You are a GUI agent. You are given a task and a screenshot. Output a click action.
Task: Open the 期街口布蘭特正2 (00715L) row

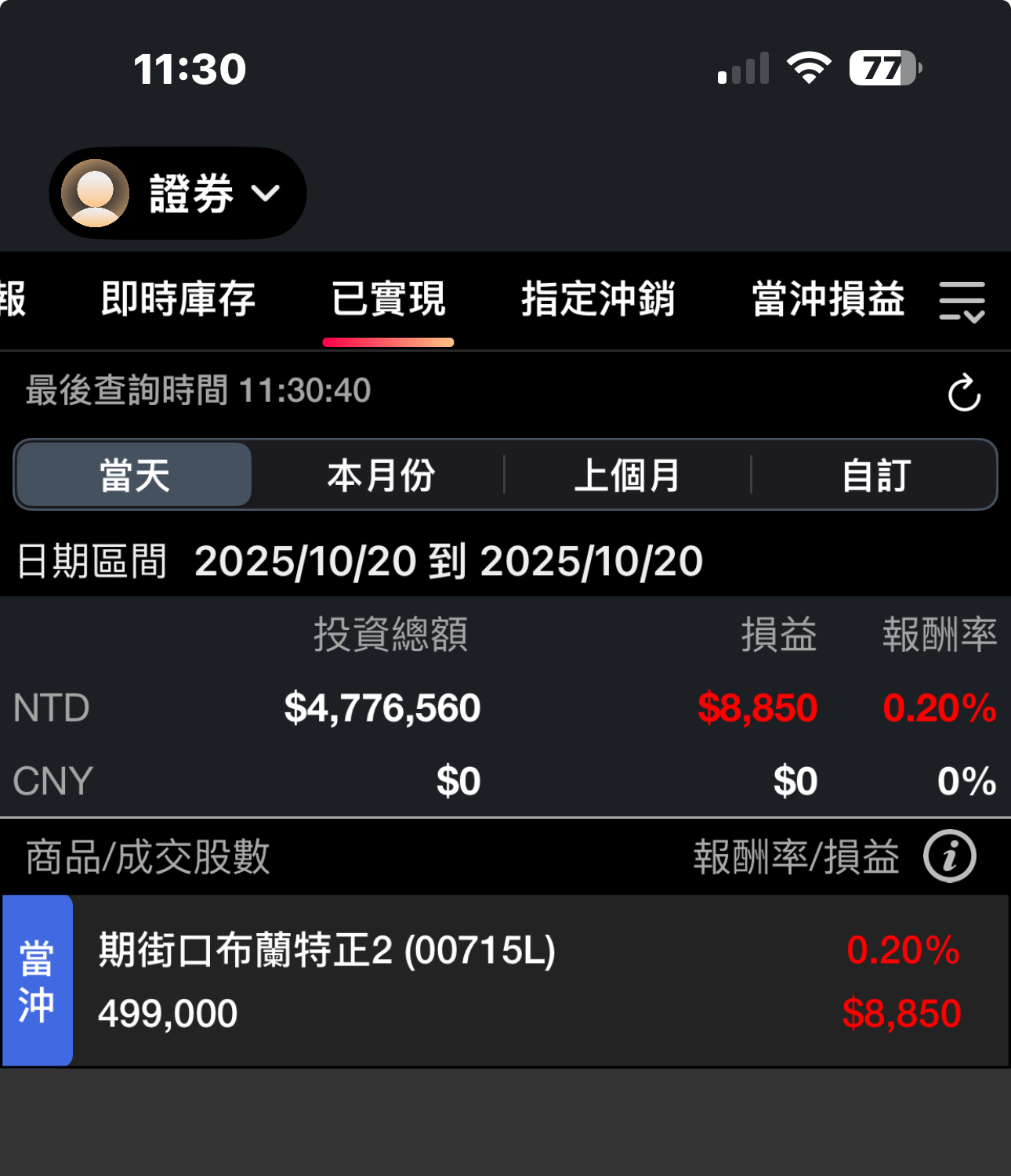502,981
